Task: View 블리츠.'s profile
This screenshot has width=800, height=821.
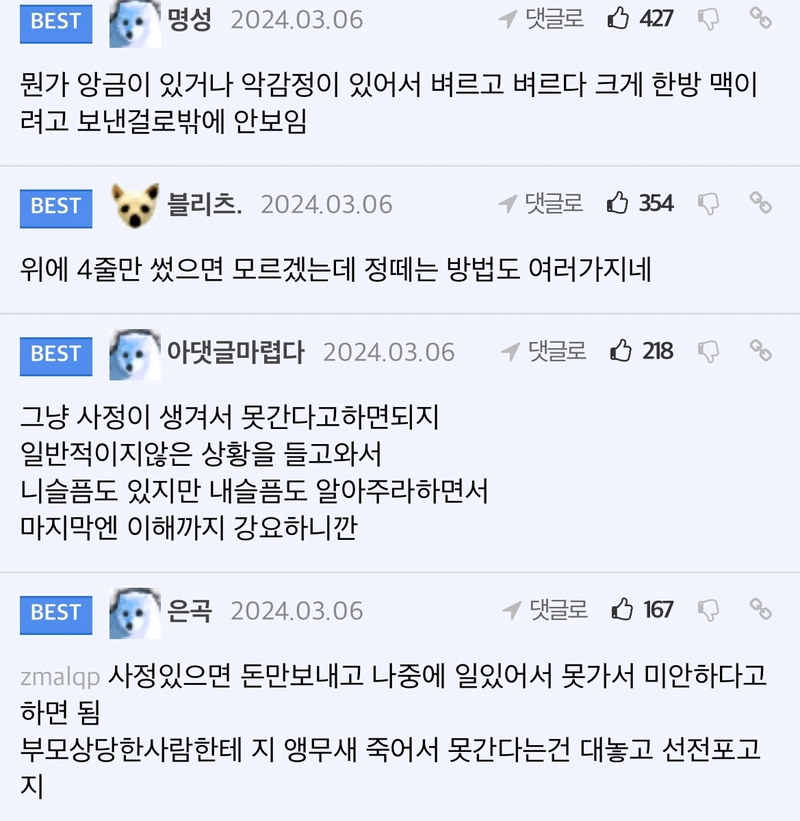Action: 204,204
